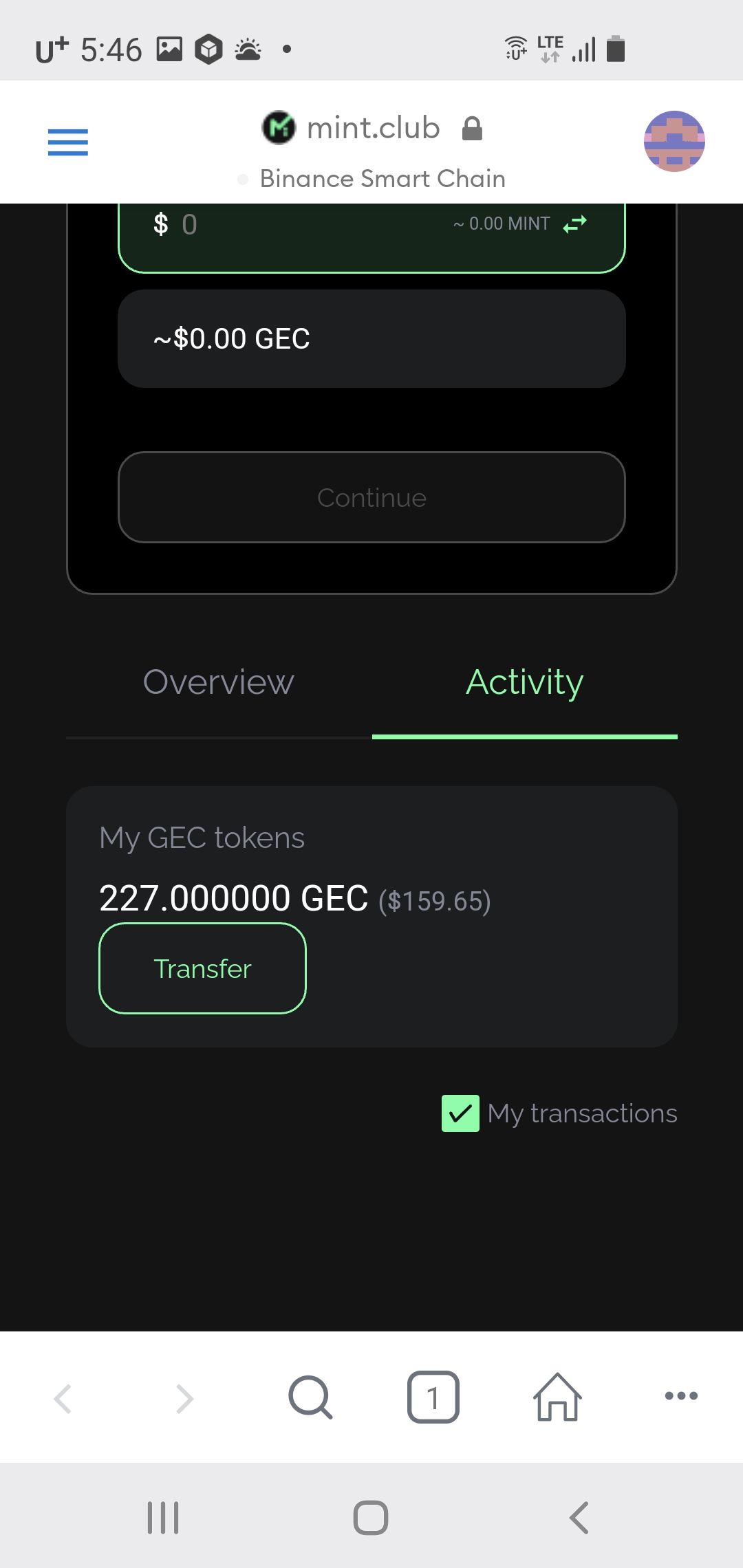Uncheck the My transactions checkbox
This screenshot has width=743, height=1568.
coord(460,1113)
